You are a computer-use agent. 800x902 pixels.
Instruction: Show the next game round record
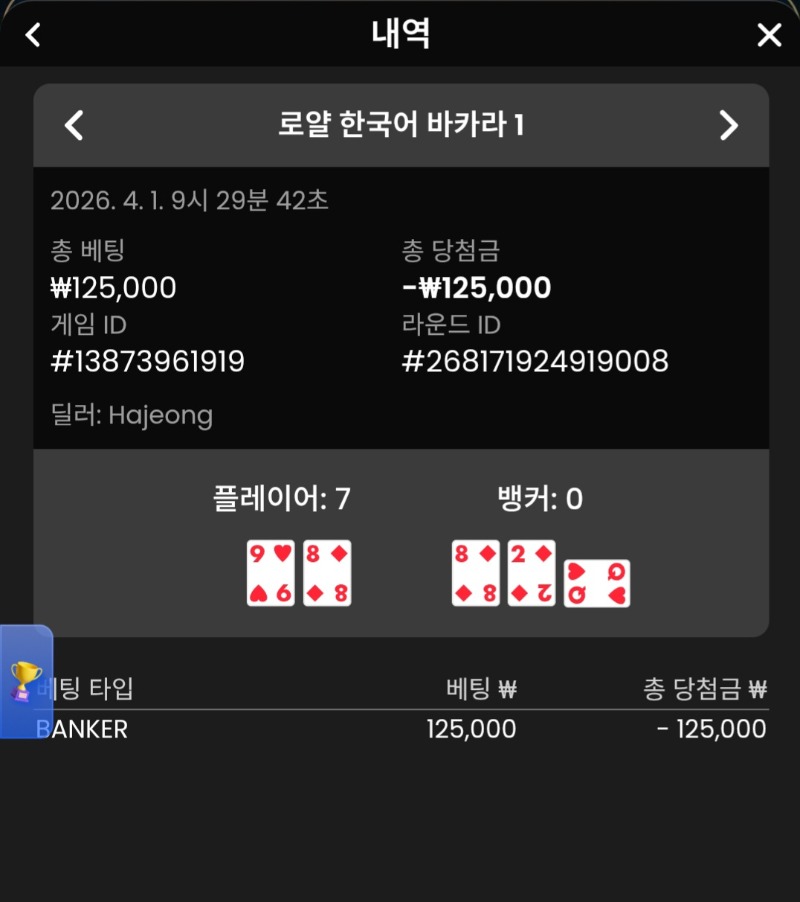pos(729,125)
